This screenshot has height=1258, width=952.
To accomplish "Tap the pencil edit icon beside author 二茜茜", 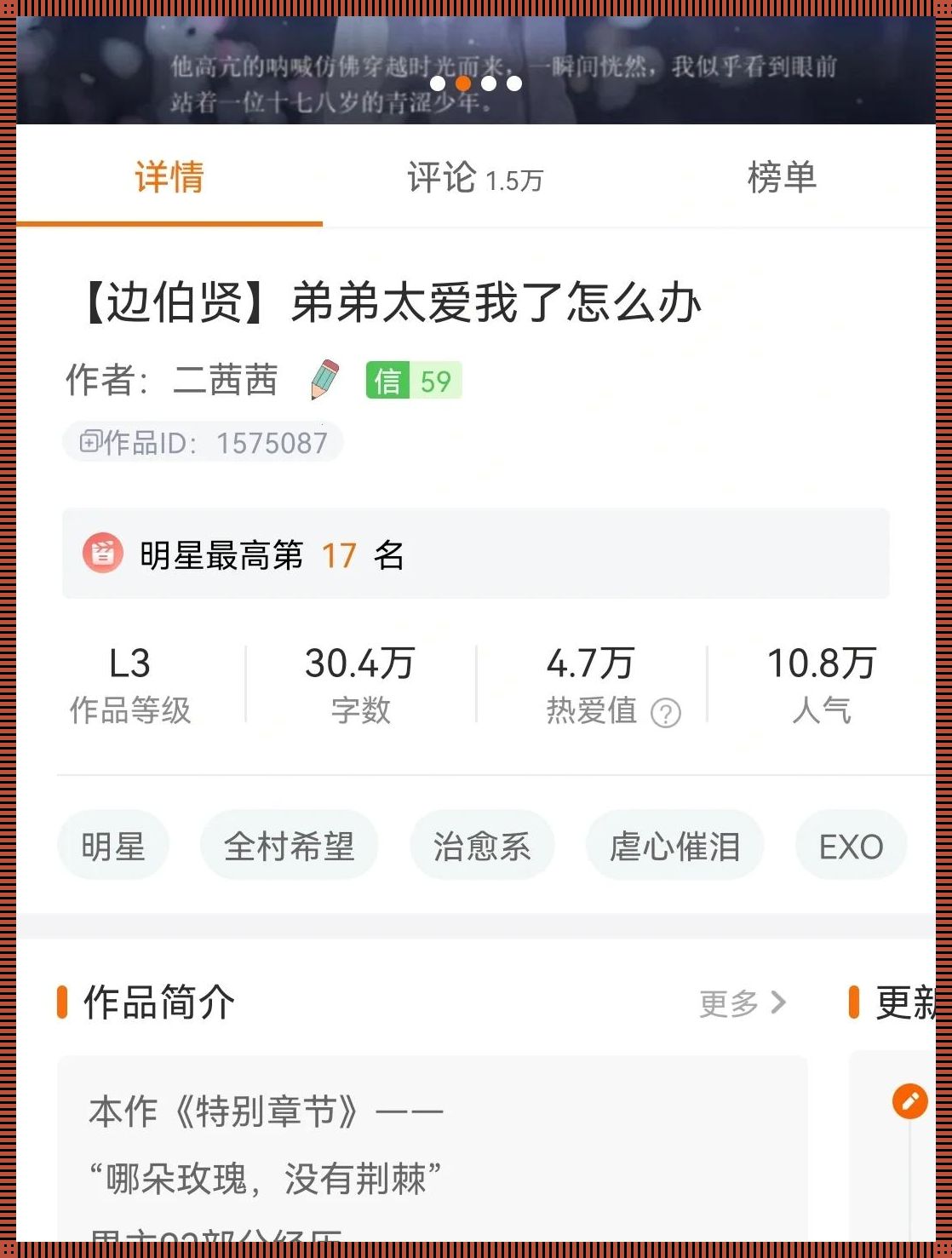I will 324,380.
